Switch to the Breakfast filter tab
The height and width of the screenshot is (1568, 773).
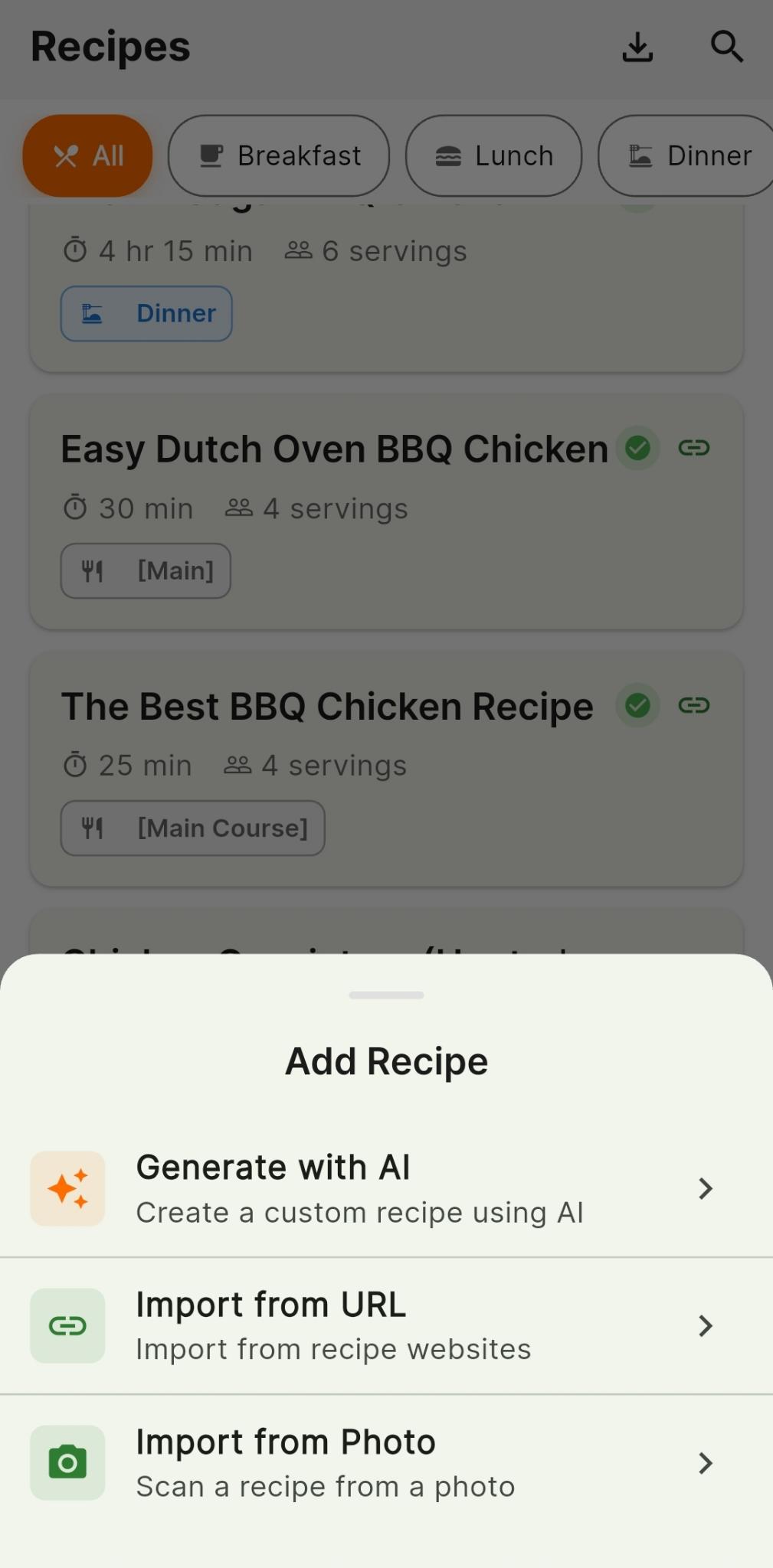(278, 155)
